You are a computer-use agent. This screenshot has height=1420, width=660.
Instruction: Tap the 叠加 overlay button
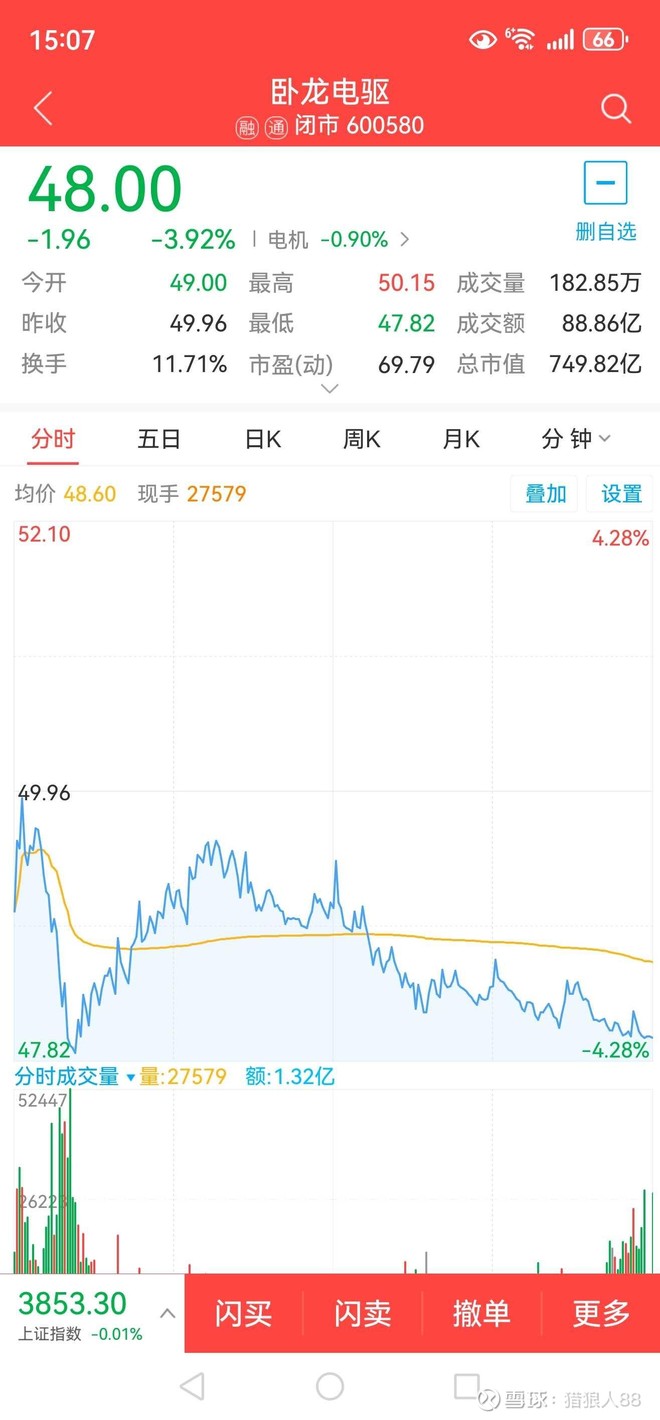click(546, 493)
